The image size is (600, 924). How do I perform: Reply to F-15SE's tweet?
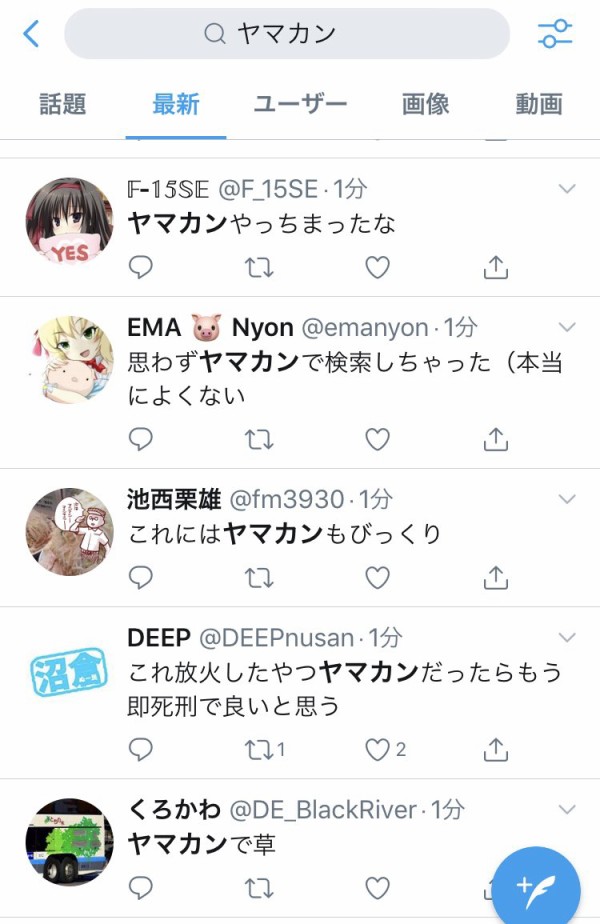142,267
